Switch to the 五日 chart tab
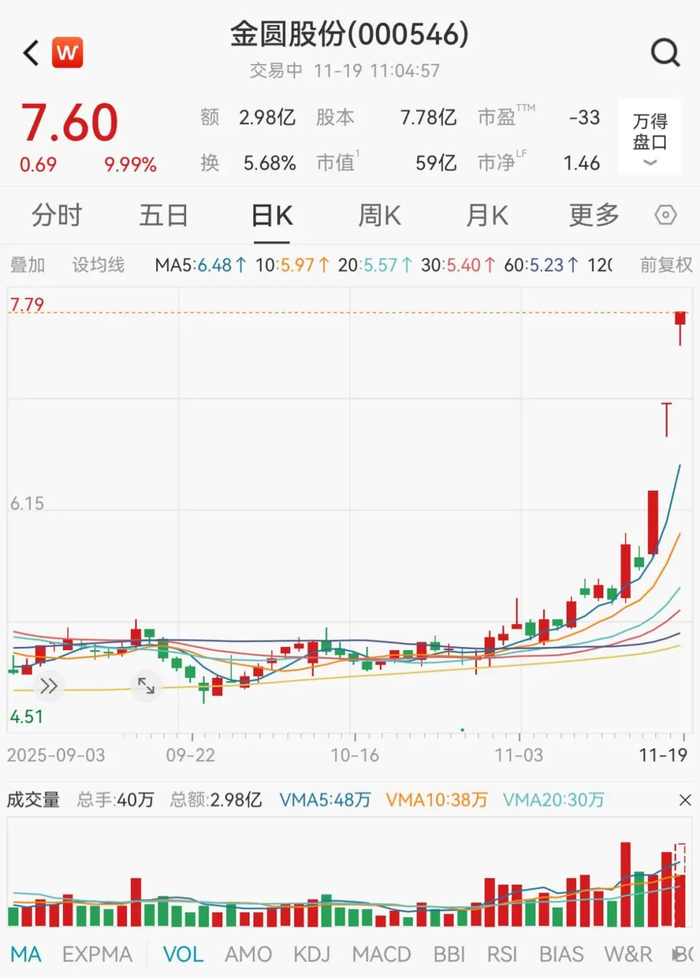 pyautogui.click(x=164, y=215)
